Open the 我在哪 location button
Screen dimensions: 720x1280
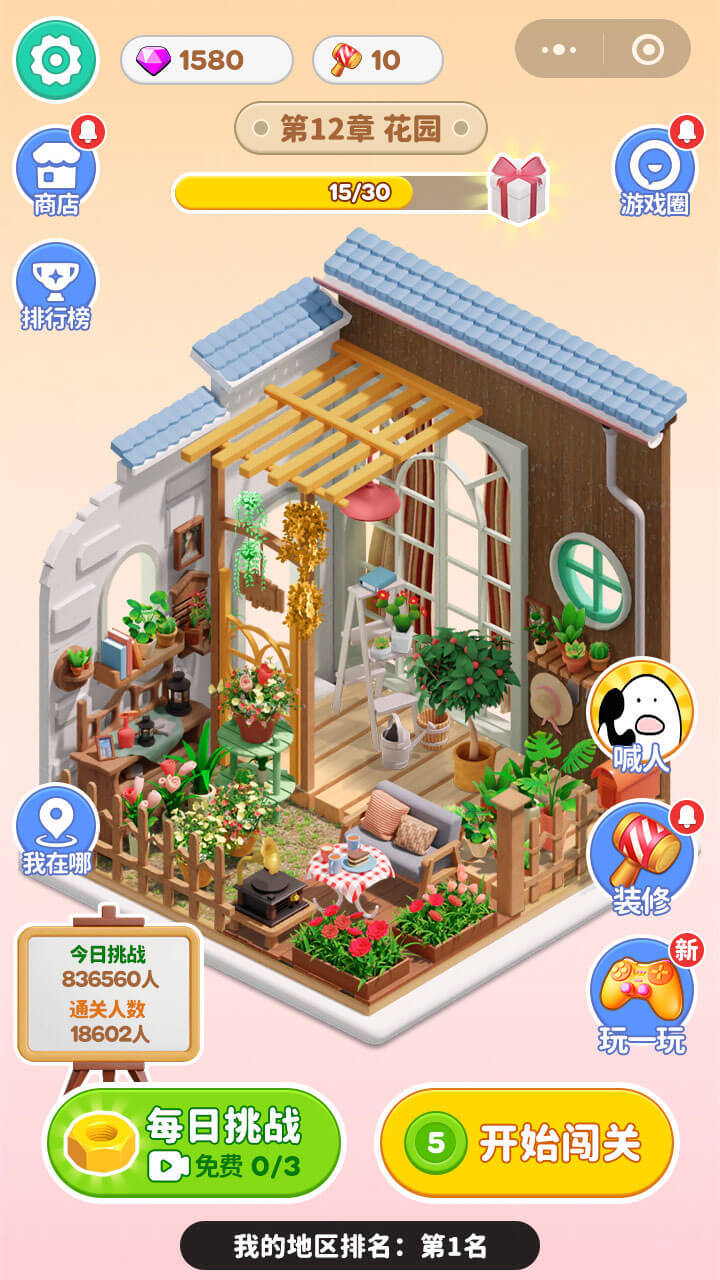coord(56,832)
